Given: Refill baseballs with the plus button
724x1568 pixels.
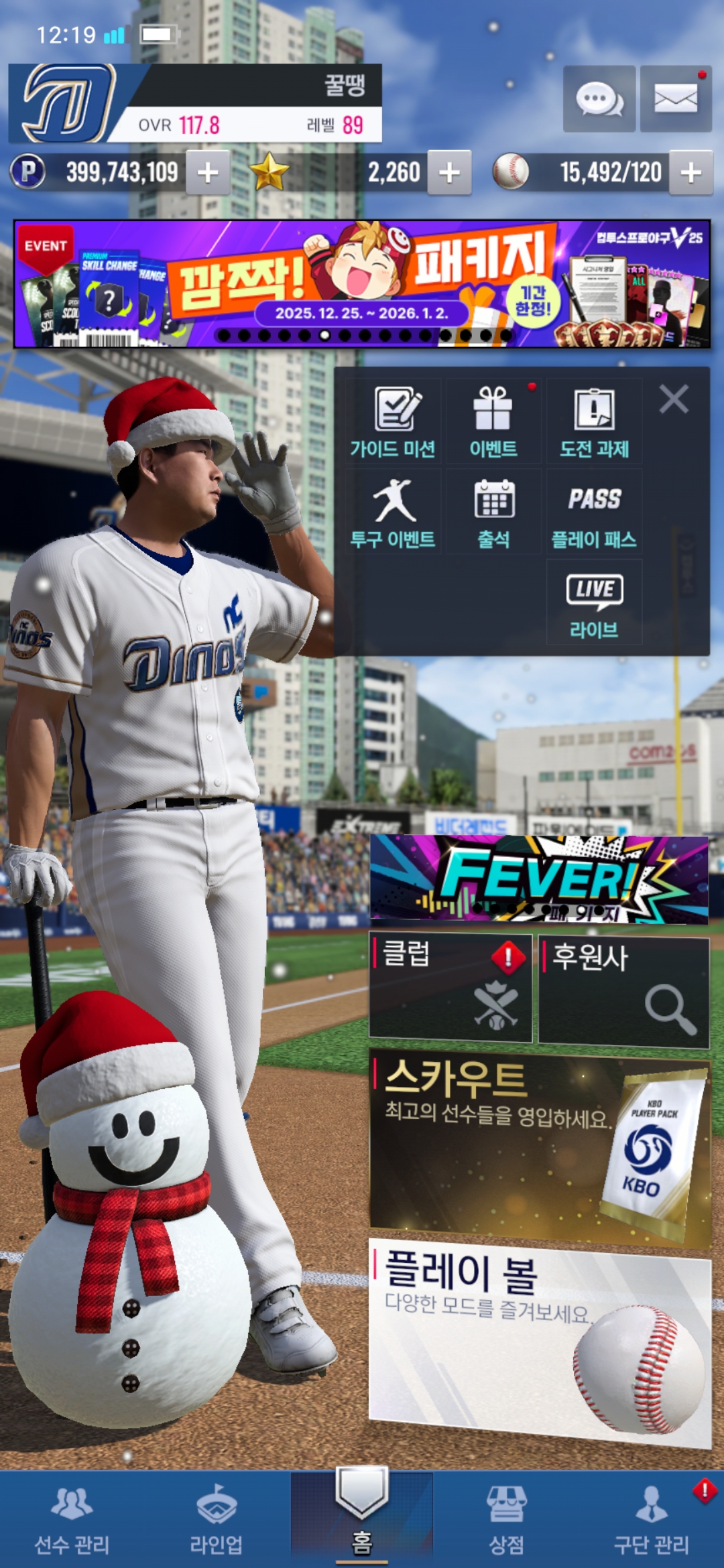Looking at the screenshot, I should pyautogui.click(x=691, y=173).
